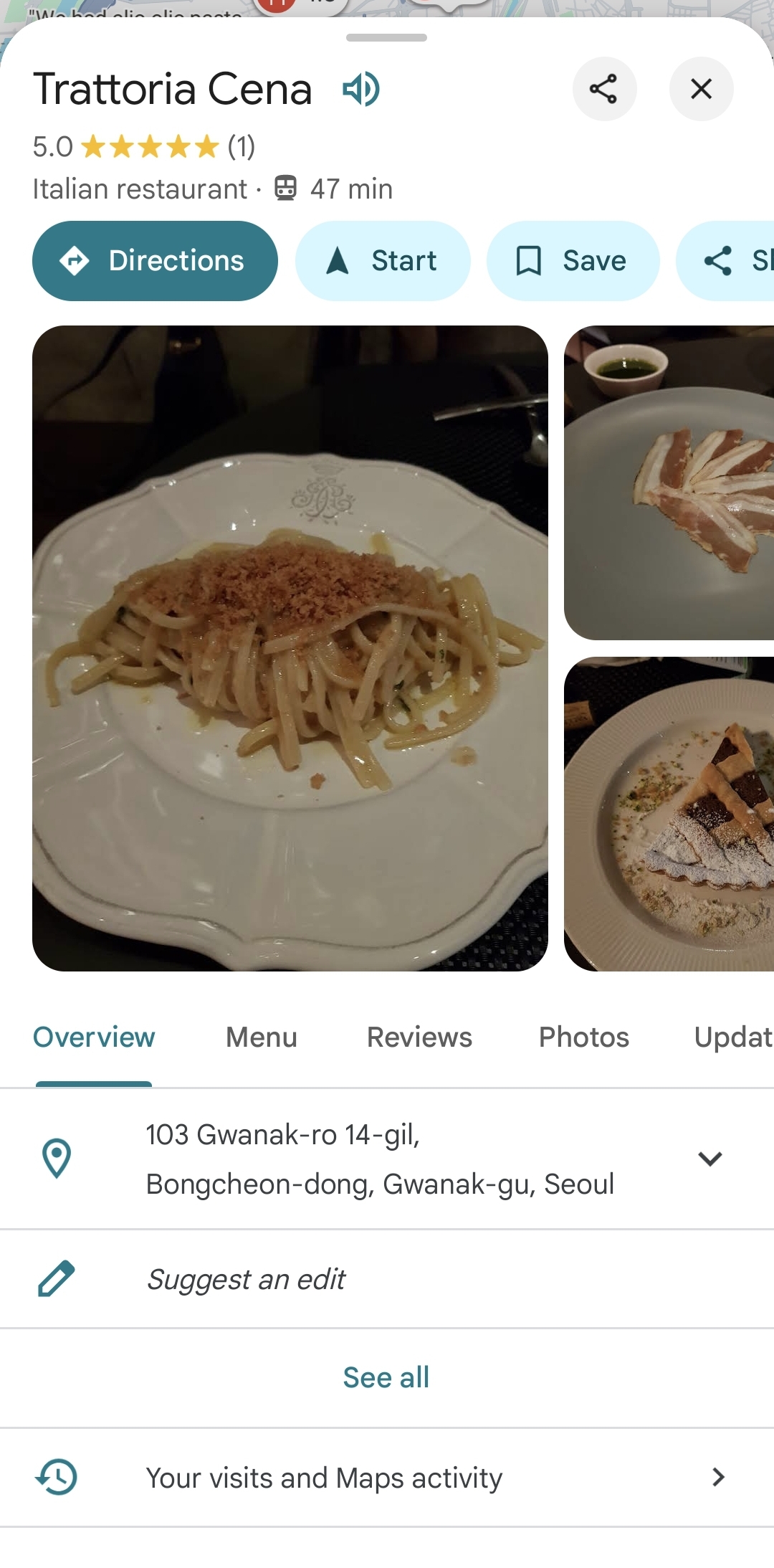774x1568 pixels.
Task: Switch to the Menu tab
Action: click(261, 1037)
